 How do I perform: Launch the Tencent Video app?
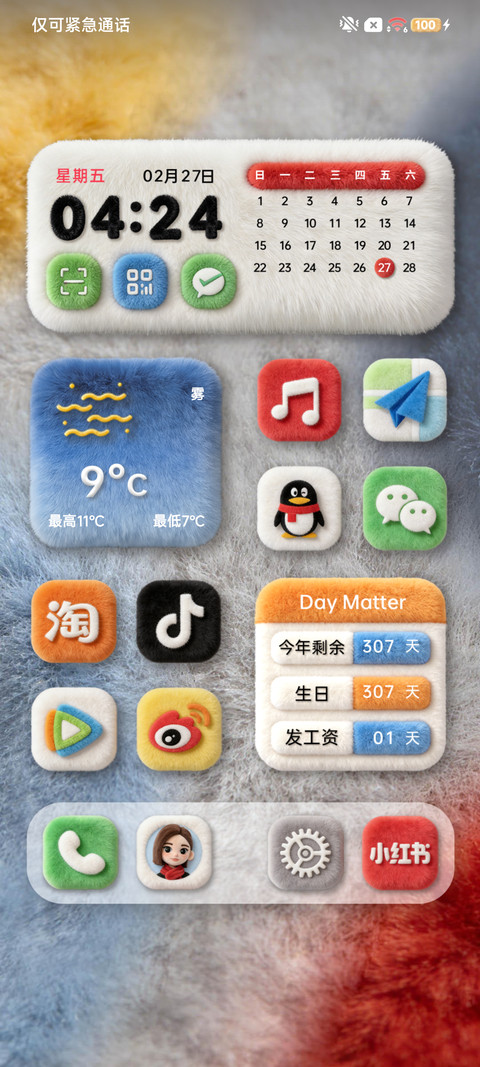pos(74,729)
